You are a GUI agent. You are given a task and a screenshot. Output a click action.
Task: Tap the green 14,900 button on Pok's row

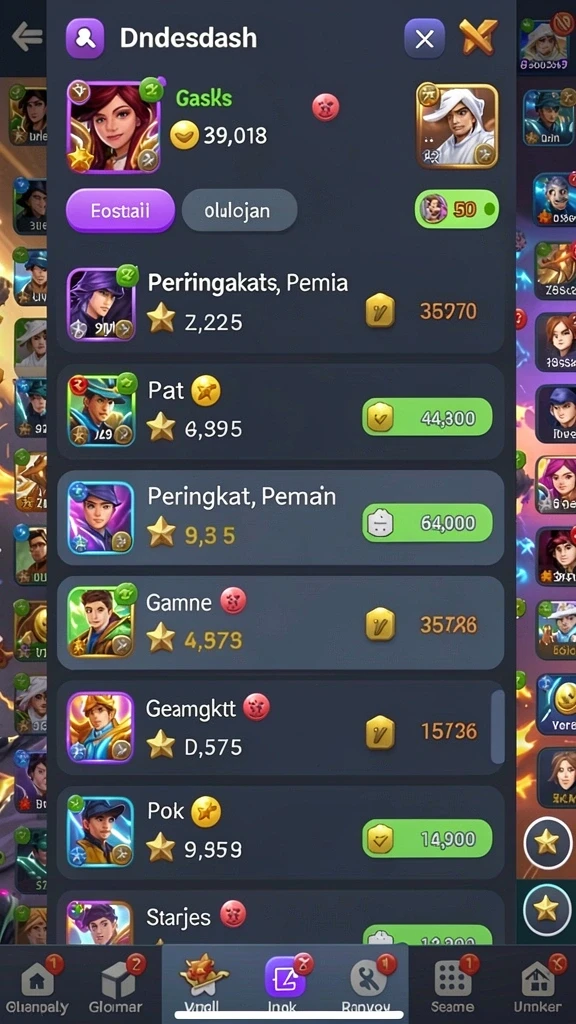point(427,838)
